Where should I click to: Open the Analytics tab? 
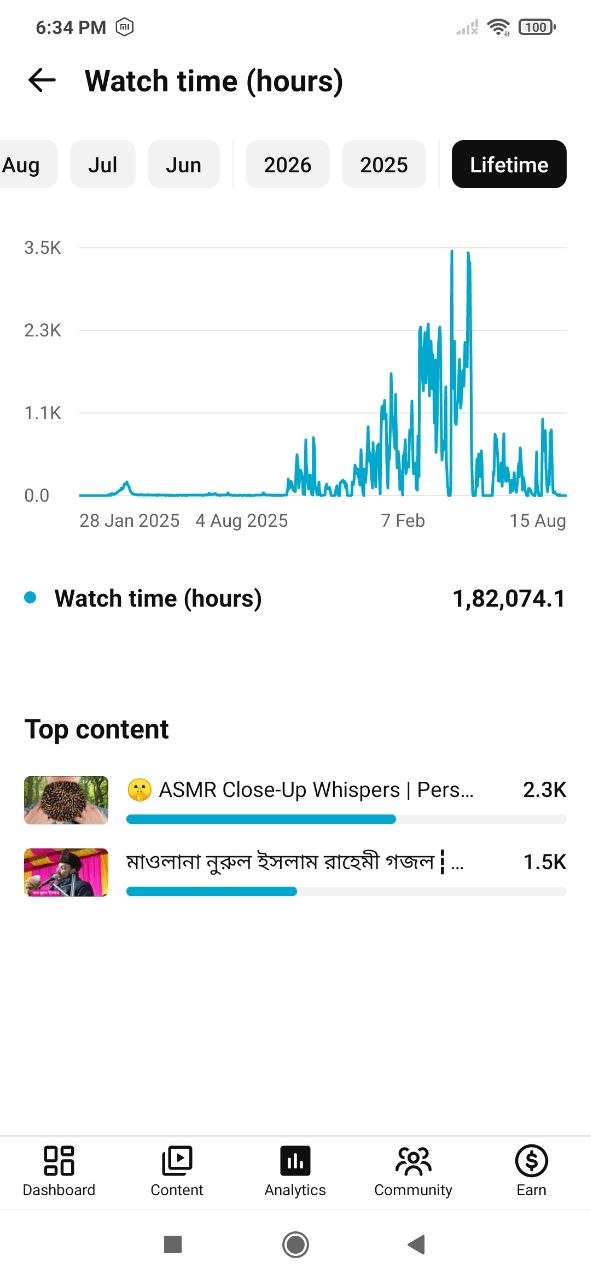[x=295, y=1172]
